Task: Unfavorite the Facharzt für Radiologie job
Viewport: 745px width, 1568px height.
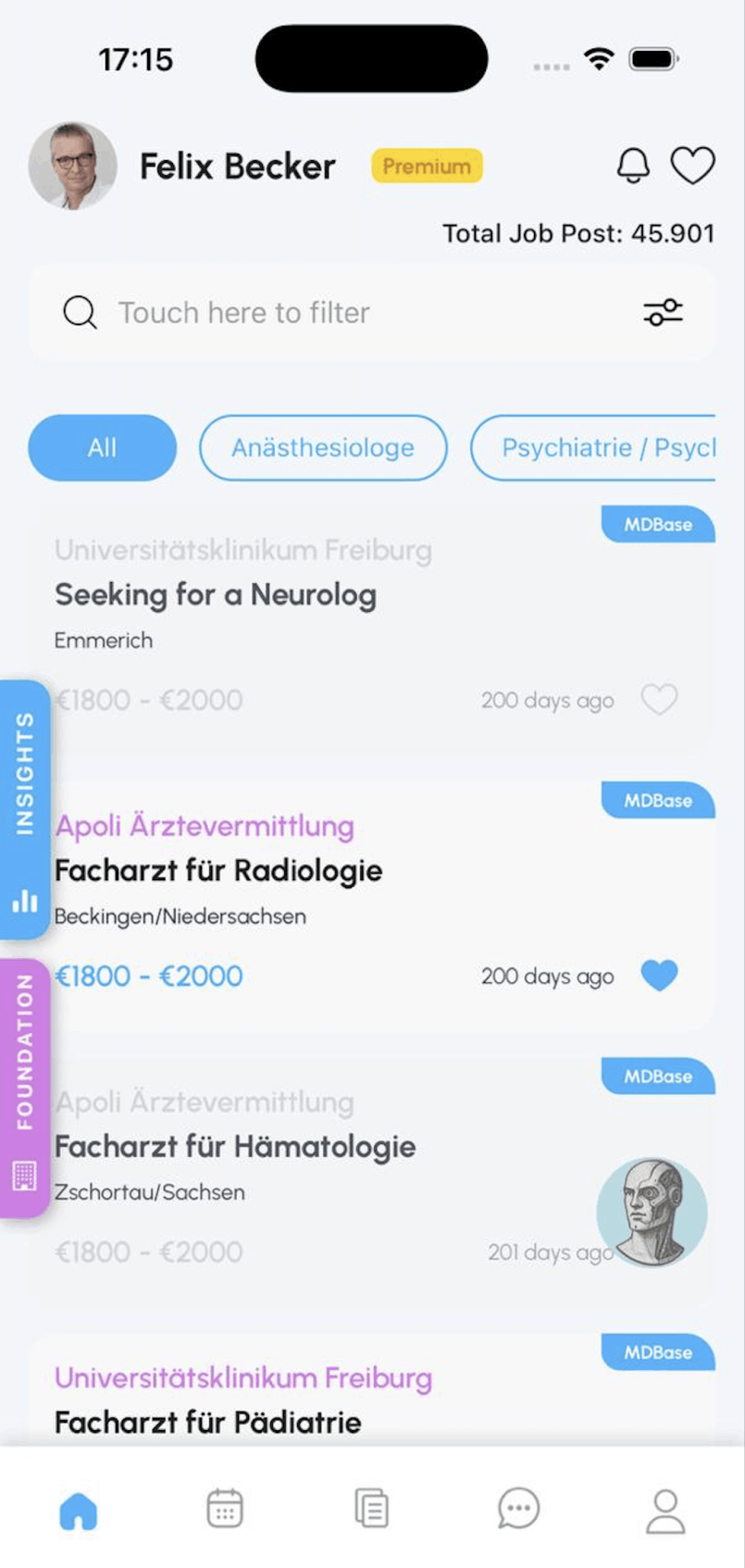Action: point(659,976)
